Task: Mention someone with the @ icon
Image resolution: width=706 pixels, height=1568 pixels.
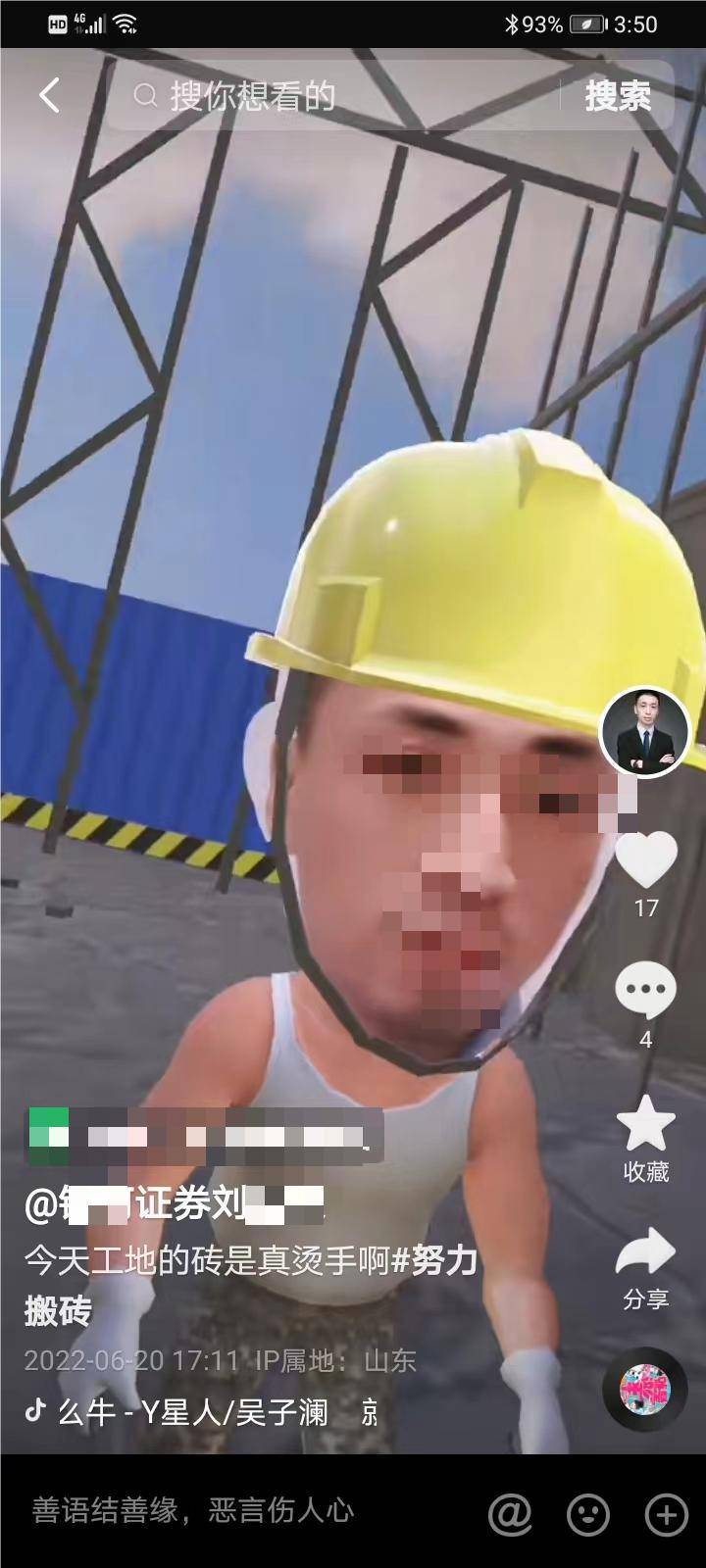Action: click(x=510, y=1515)
